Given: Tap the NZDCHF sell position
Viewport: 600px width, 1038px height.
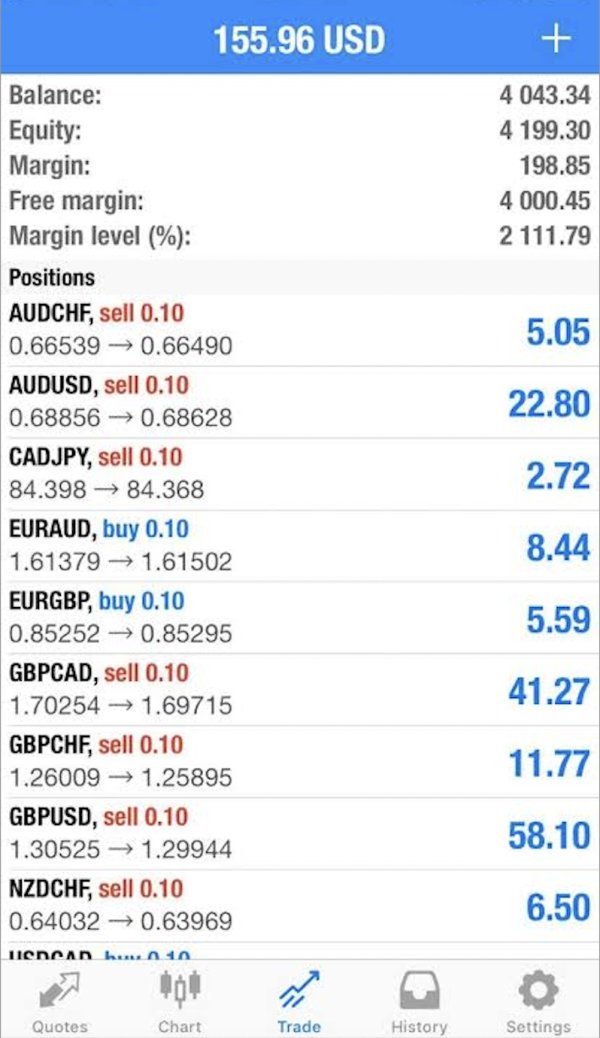Looking at the screenshot, I should coord(300,907).
